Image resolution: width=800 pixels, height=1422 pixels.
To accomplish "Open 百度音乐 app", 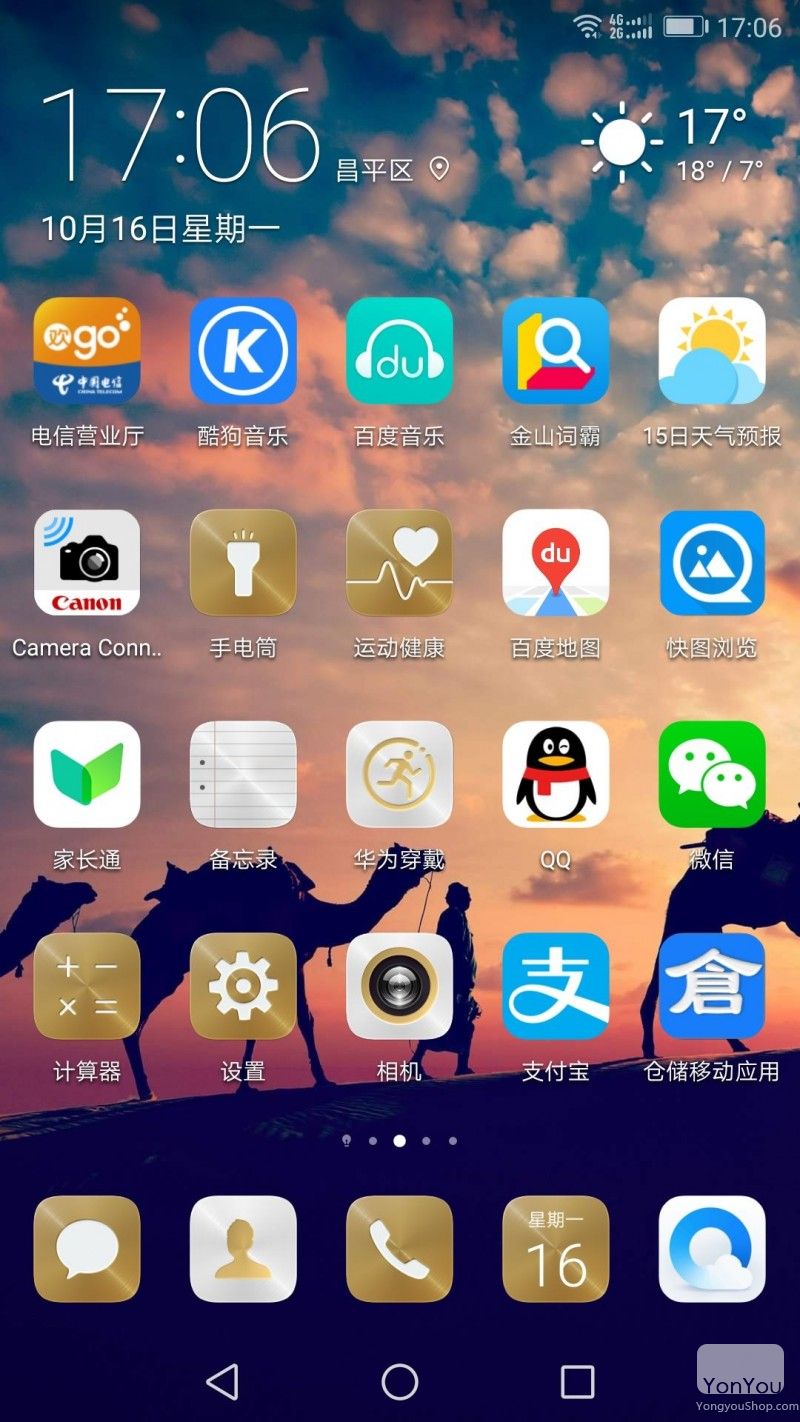I will click(x=399, y=351).
